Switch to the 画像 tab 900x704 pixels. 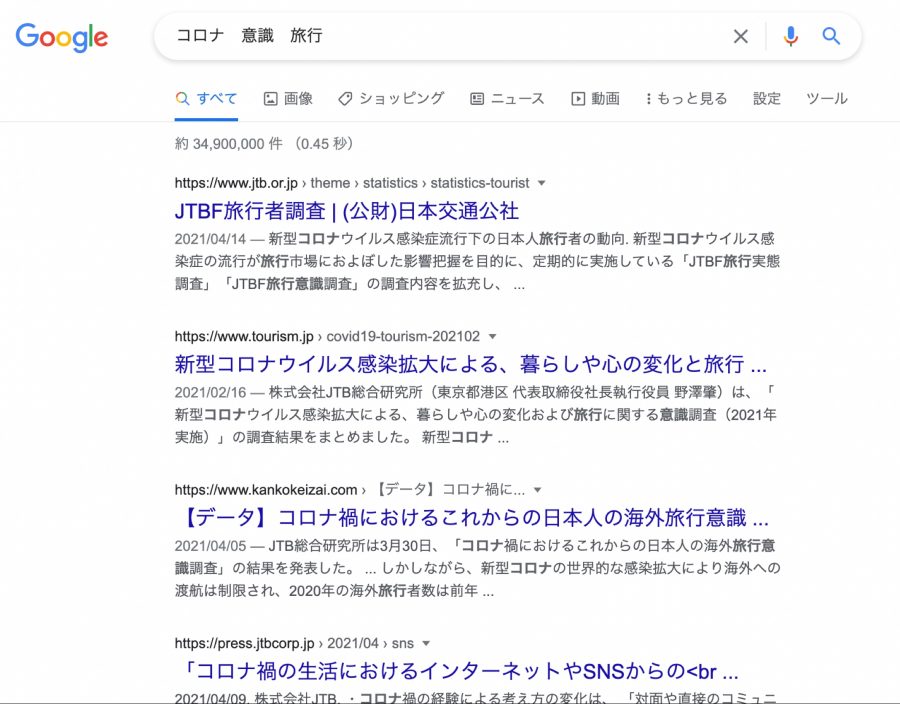tap(288, 98)
